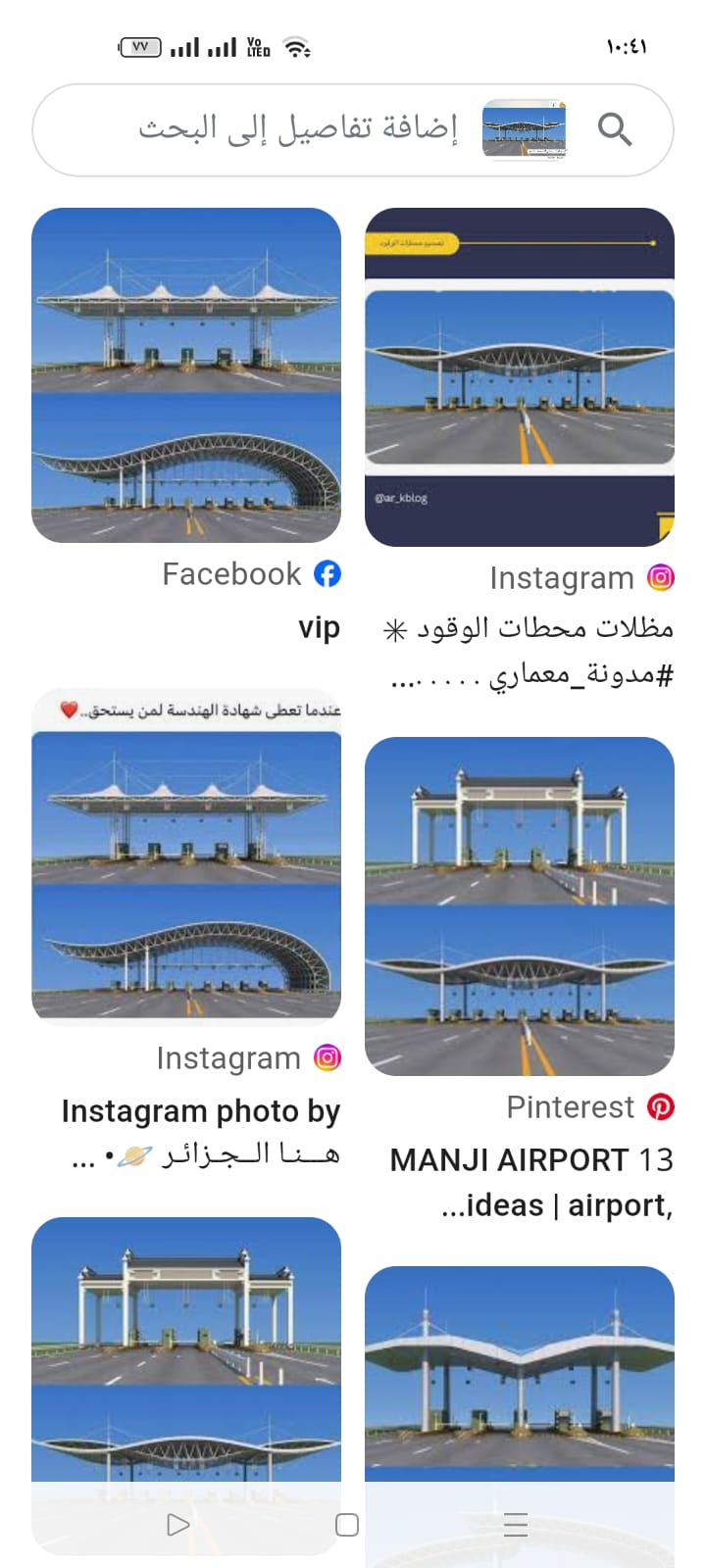
Task: Open the Facebook 'vip' image result
Action: tap(186, 375)
